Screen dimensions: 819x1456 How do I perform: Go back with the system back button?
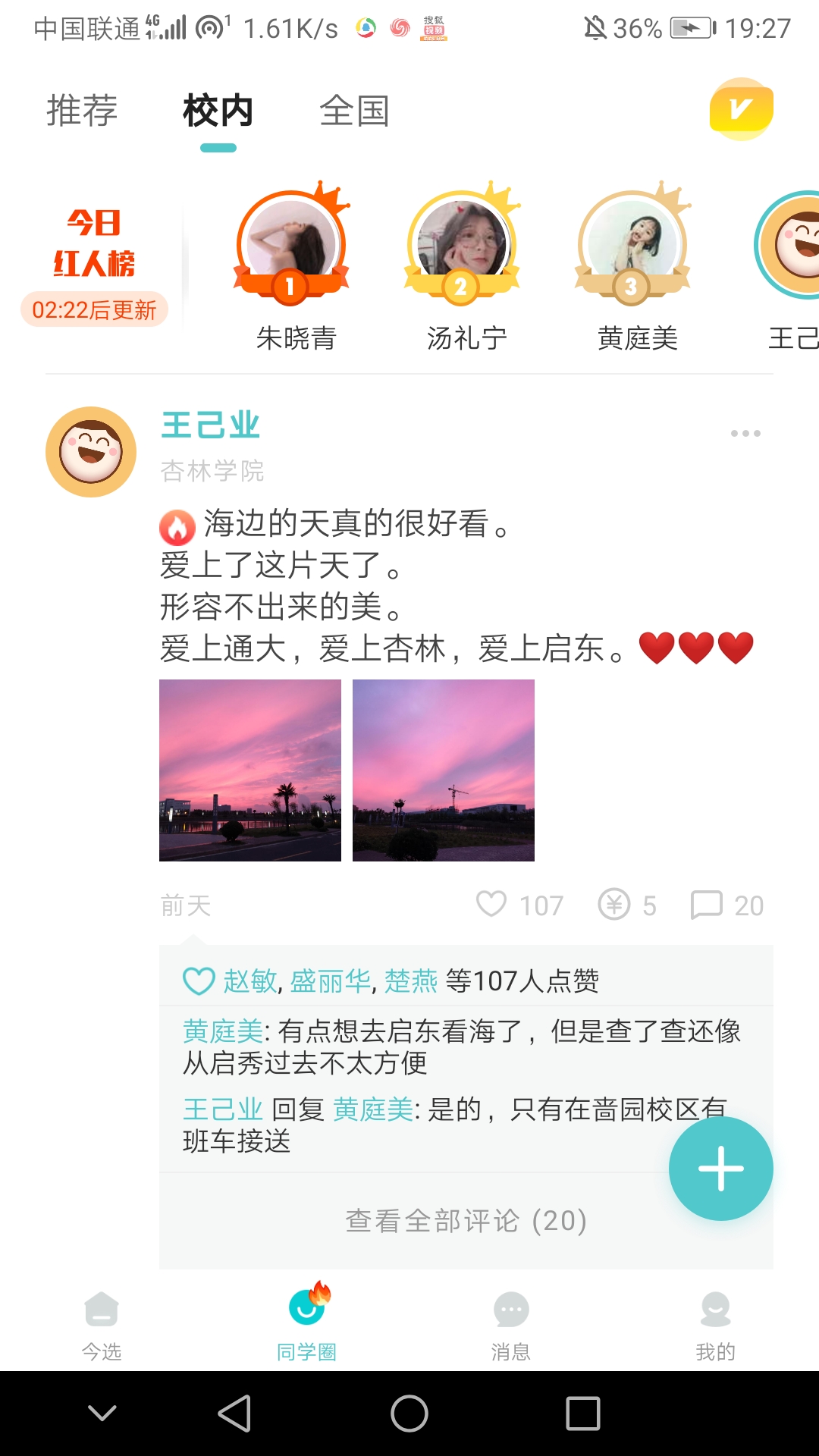(x=234, y=1414)
